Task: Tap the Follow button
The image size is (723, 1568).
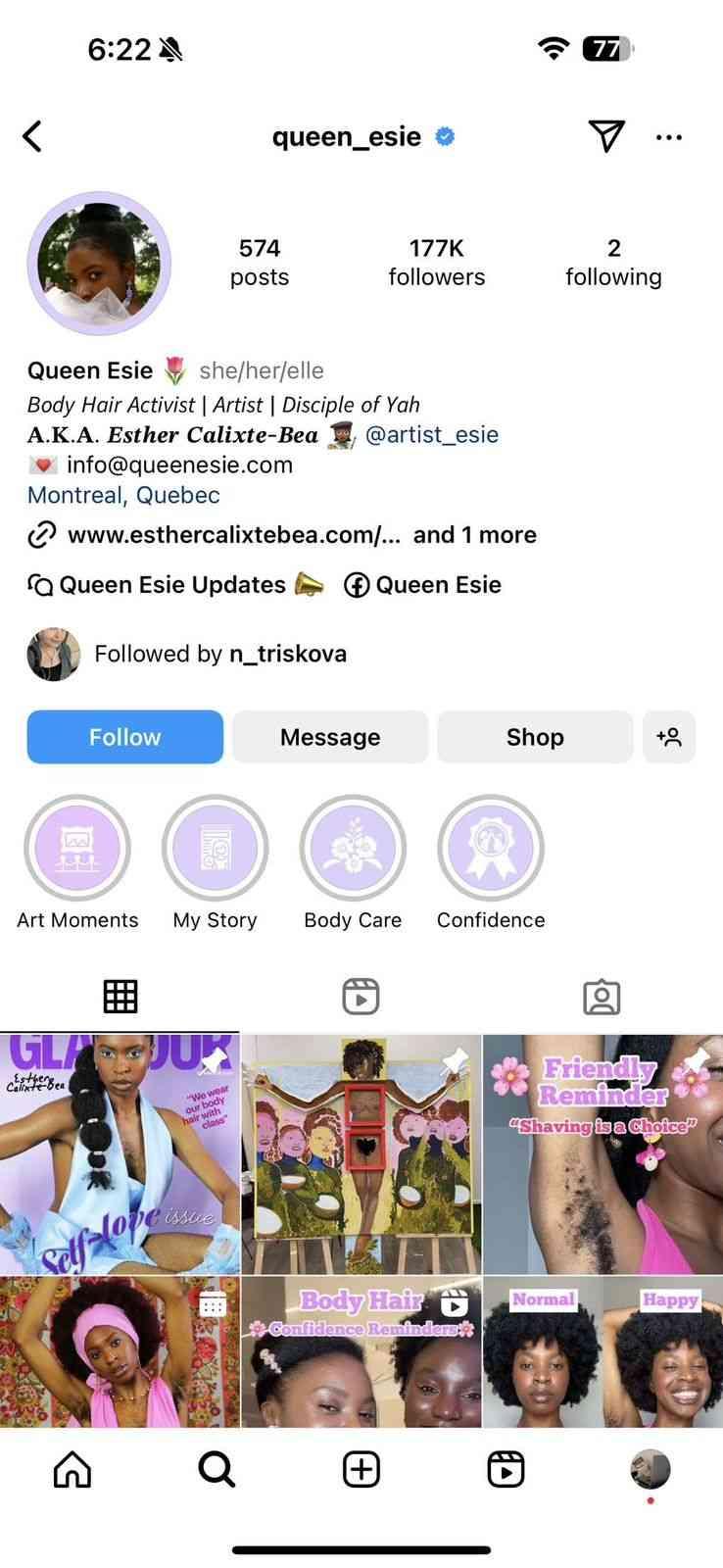Action: pyautogui.click(x=124, y=737)
